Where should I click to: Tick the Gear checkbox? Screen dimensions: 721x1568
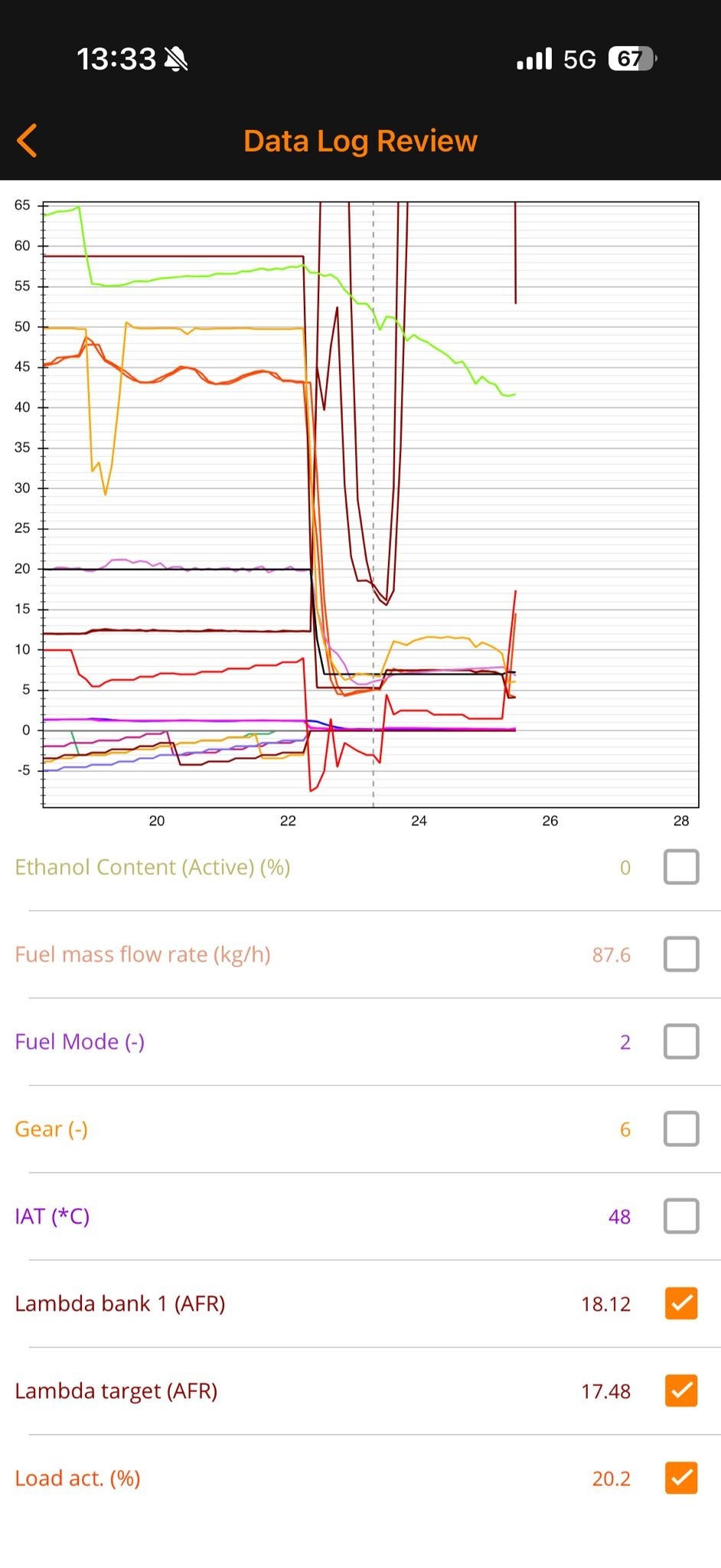coord(681,1129)
